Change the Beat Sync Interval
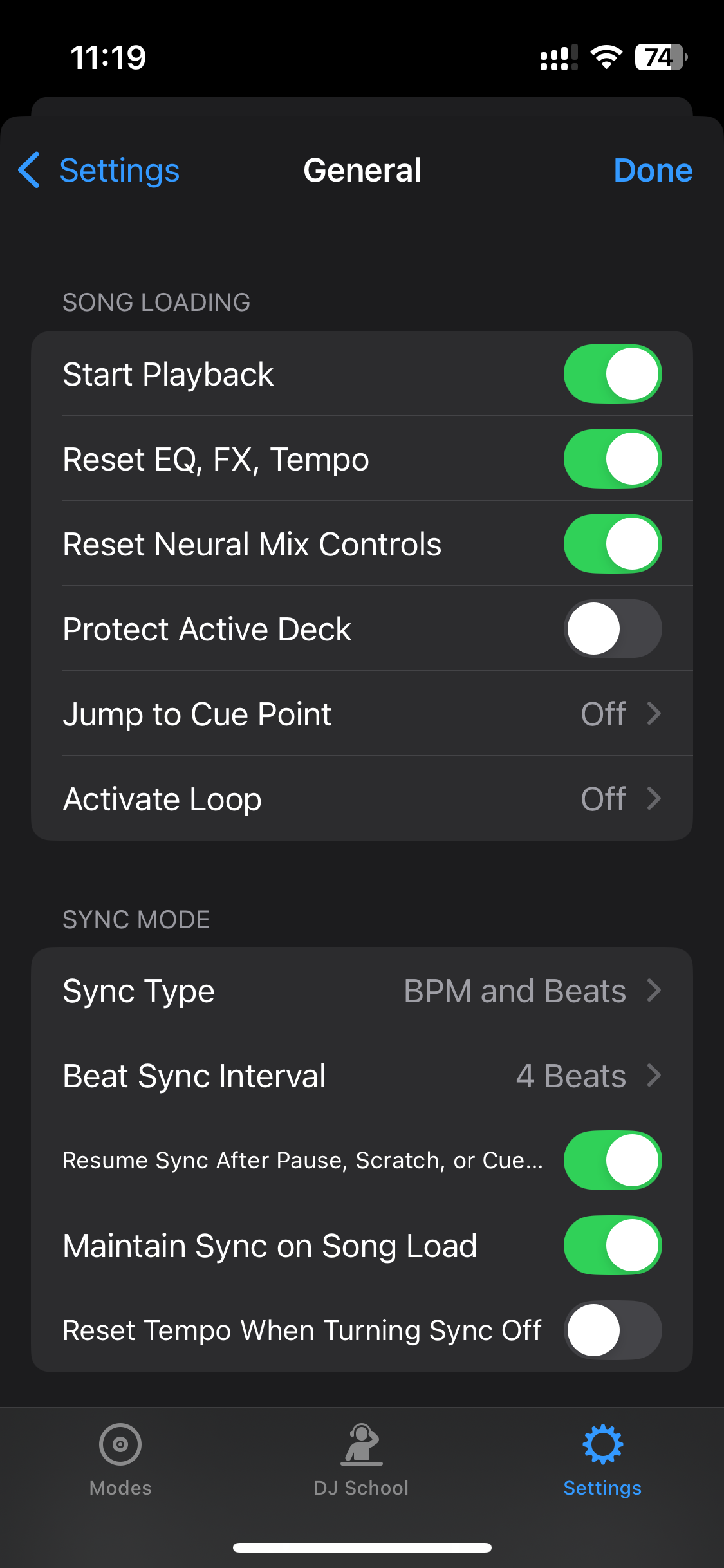The height and width of the screenshot is (1568, 724). point(362,1076)
